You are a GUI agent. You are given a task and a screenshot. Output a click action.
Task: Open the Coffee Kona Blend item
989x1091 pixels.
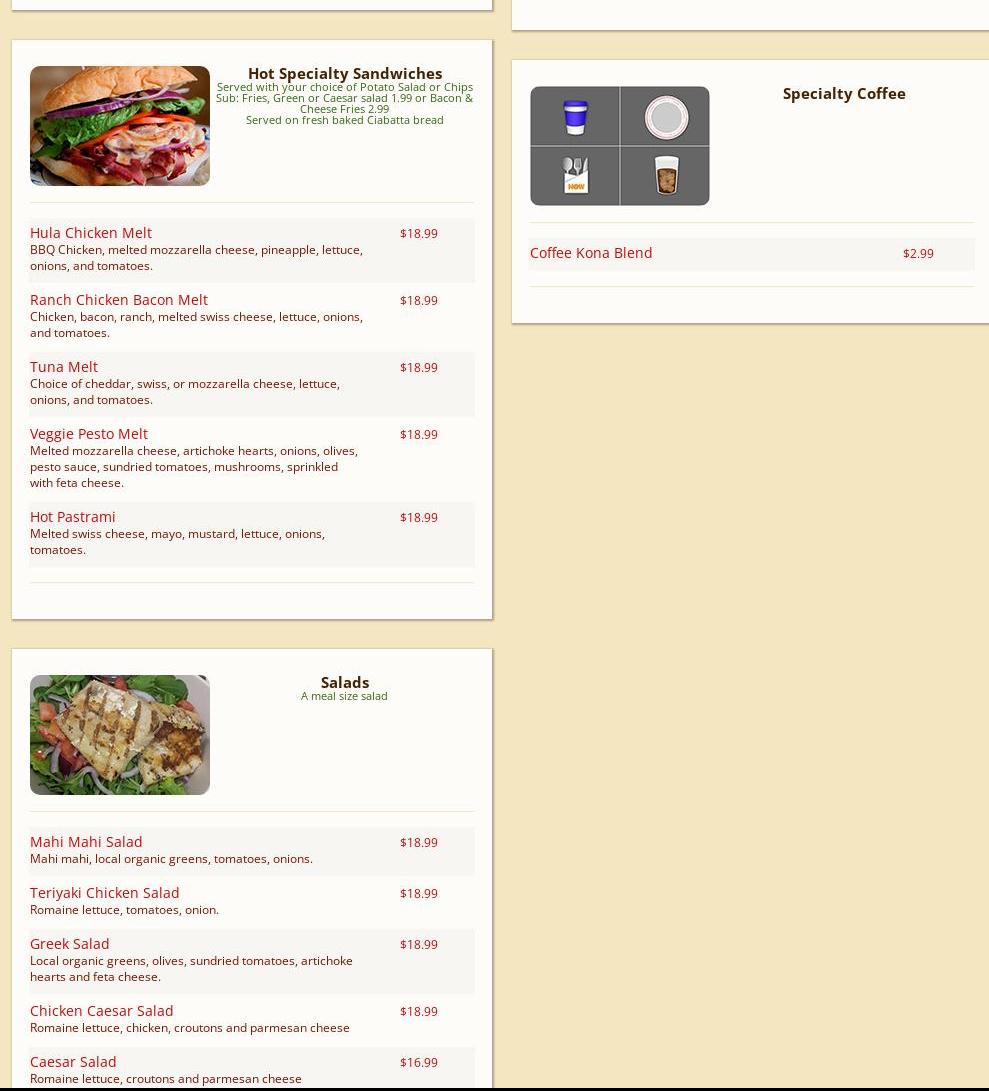591,253
